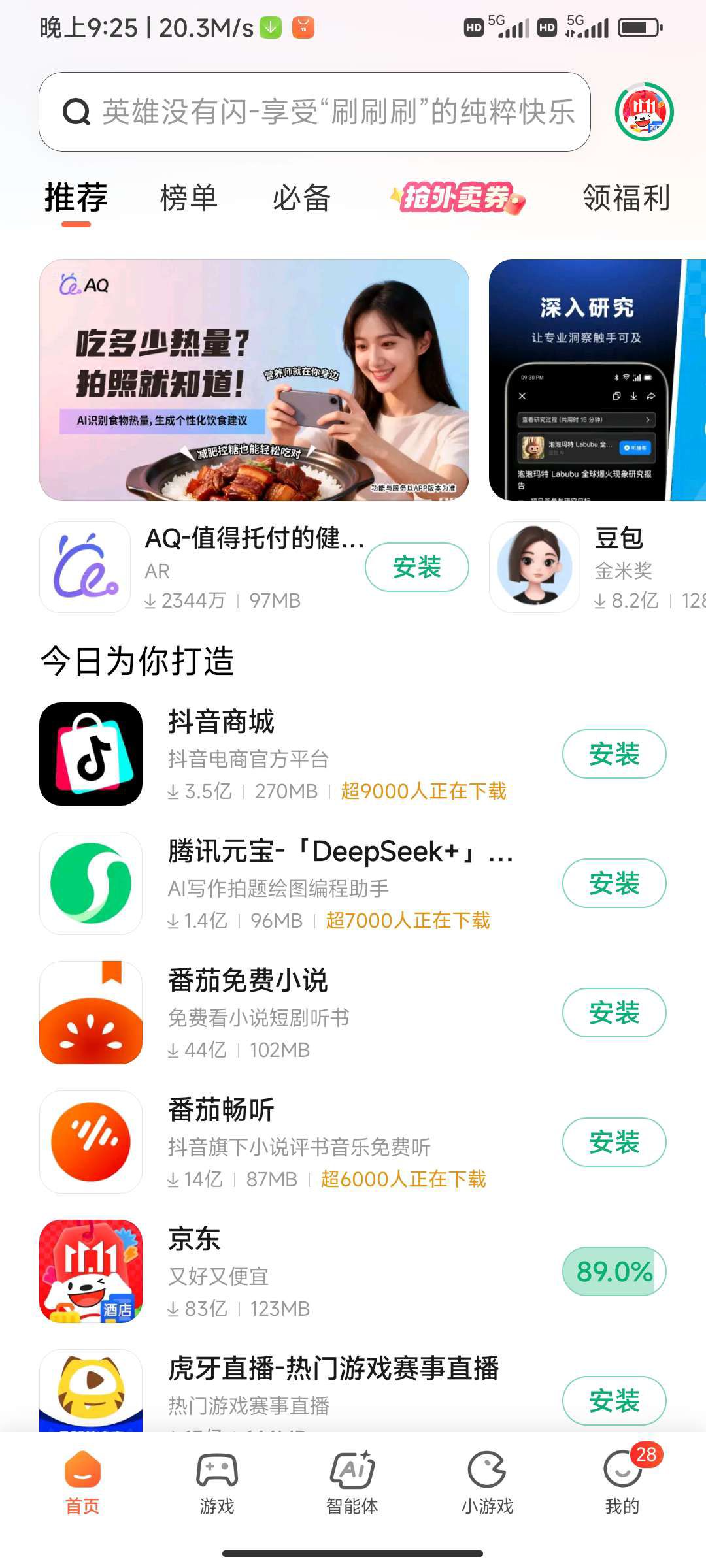
Task: Switch to the 榜单 tab
Action: [x=188, y=198]
